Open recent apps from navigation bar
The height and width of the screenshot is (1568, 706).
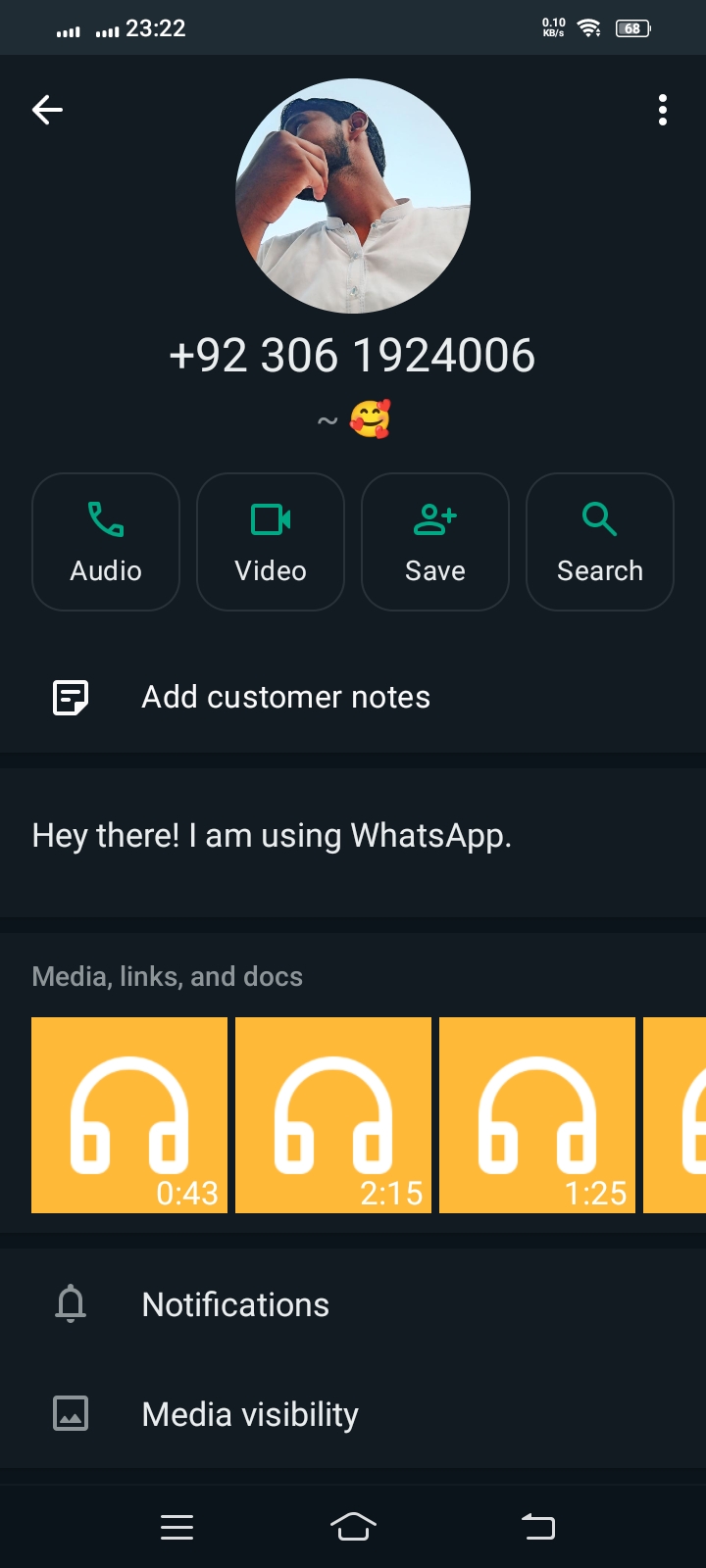tap(176, 1526)
